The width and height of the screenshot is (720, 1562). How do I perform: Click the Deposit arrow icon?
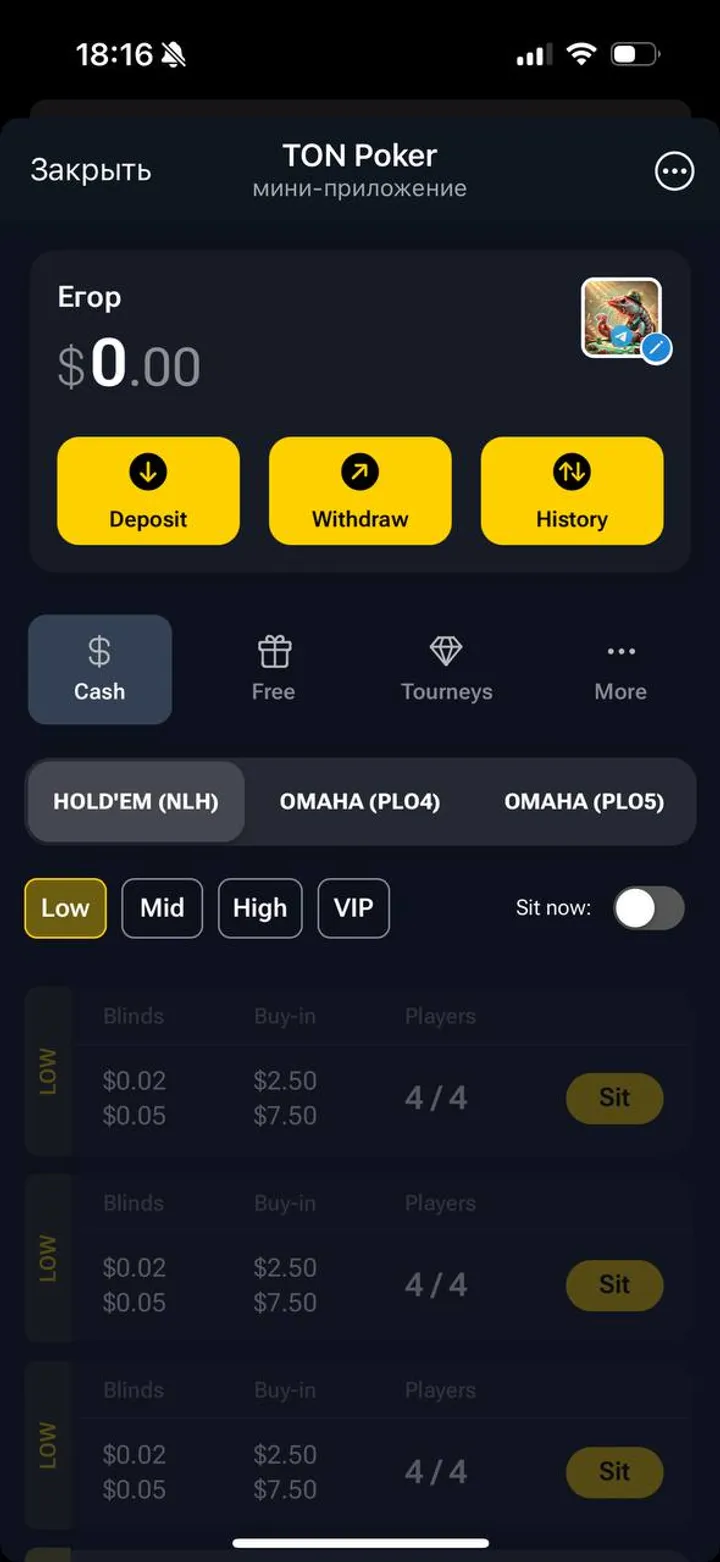point(148,471)
